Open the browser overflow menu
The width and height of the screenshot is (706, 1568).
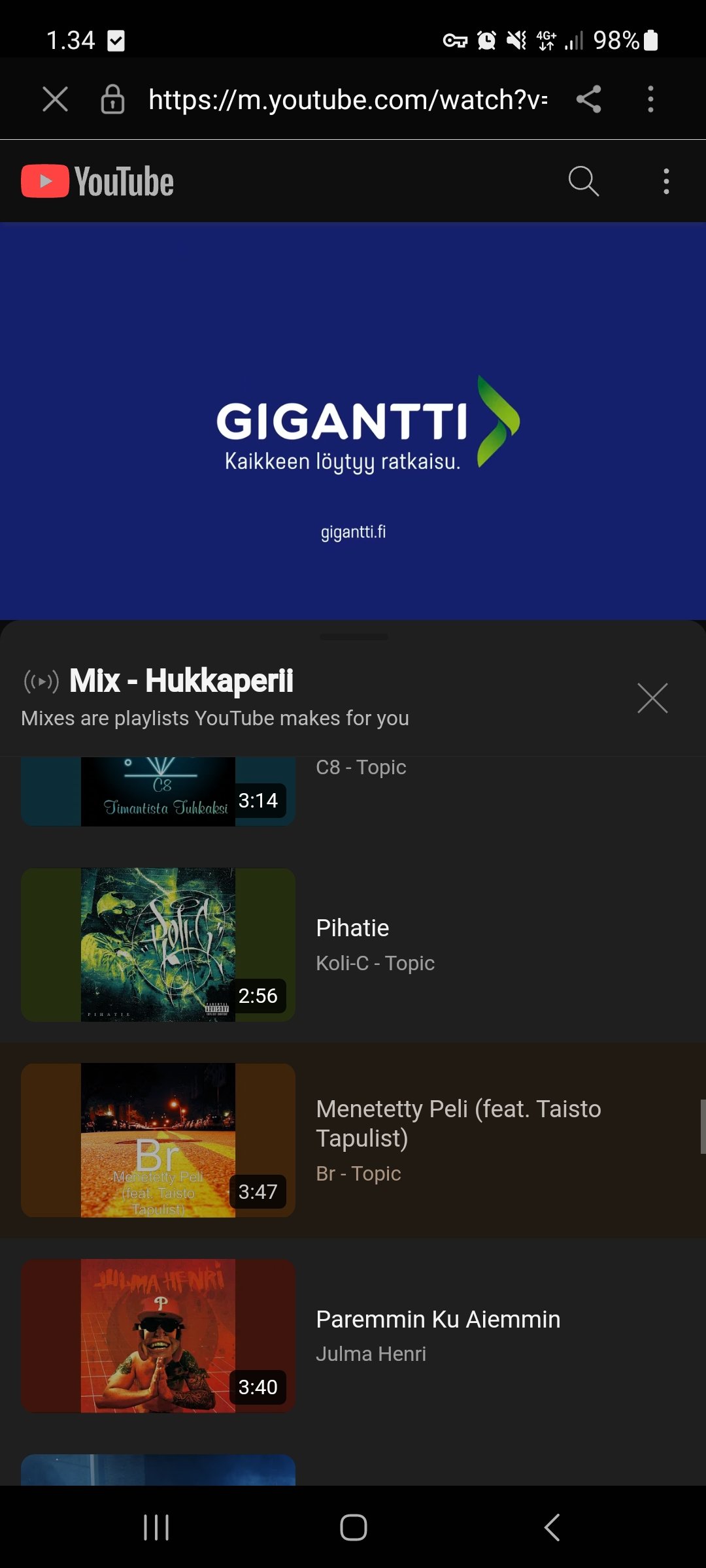tap(650, 99)
